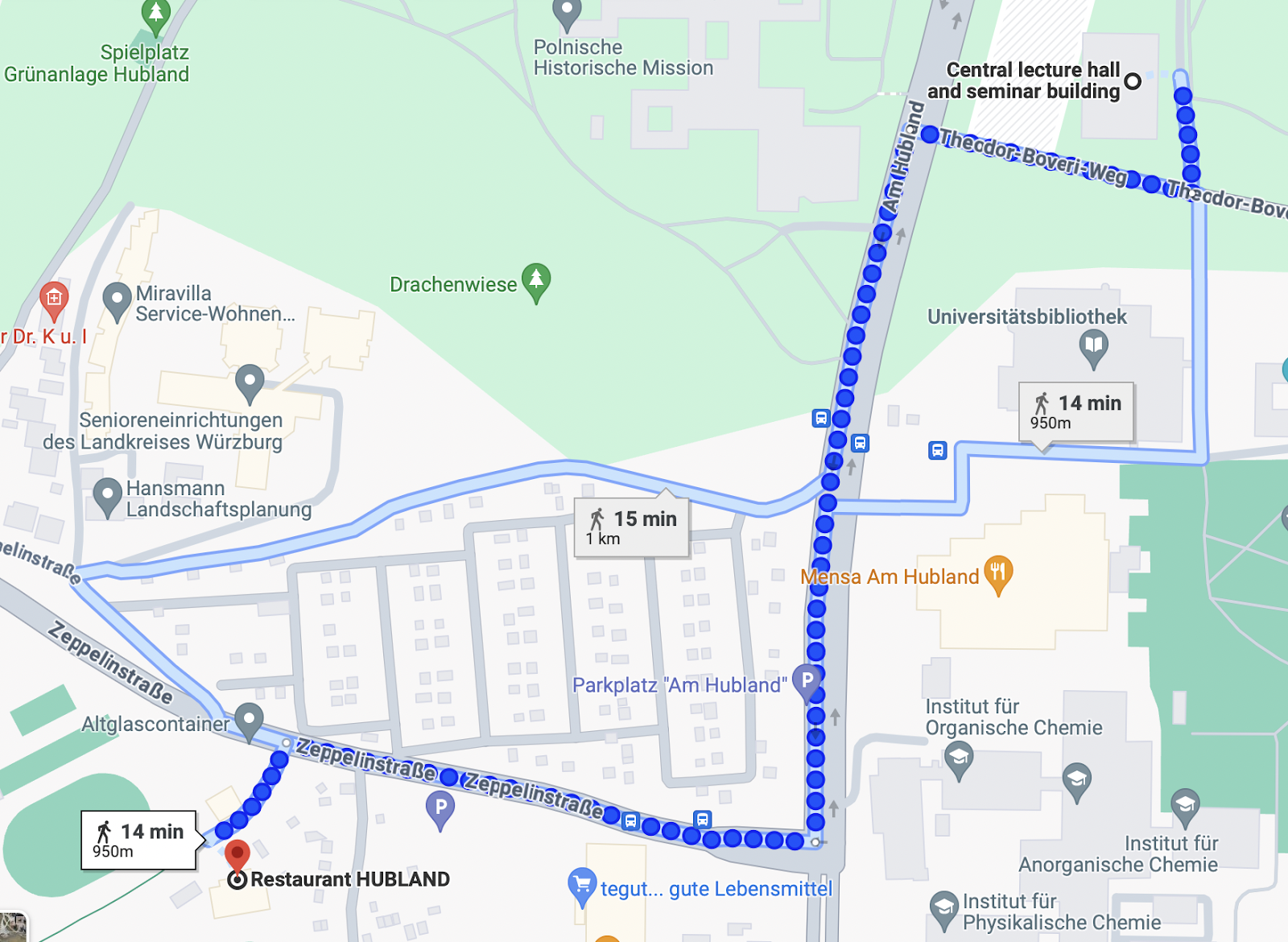
Task: Select the Central lecture hall starting point
Action: [x=1133, y=81]
